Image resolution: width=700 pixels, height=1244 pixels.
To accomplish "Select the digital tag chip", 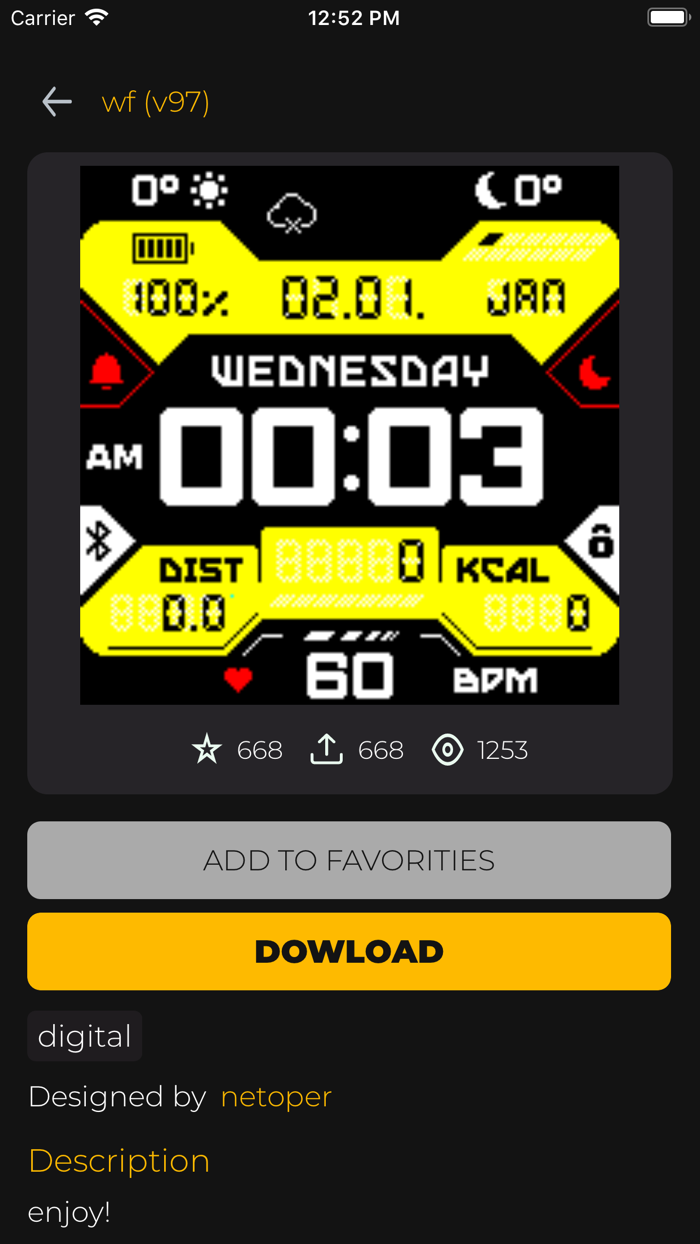I will (85, 1036).
